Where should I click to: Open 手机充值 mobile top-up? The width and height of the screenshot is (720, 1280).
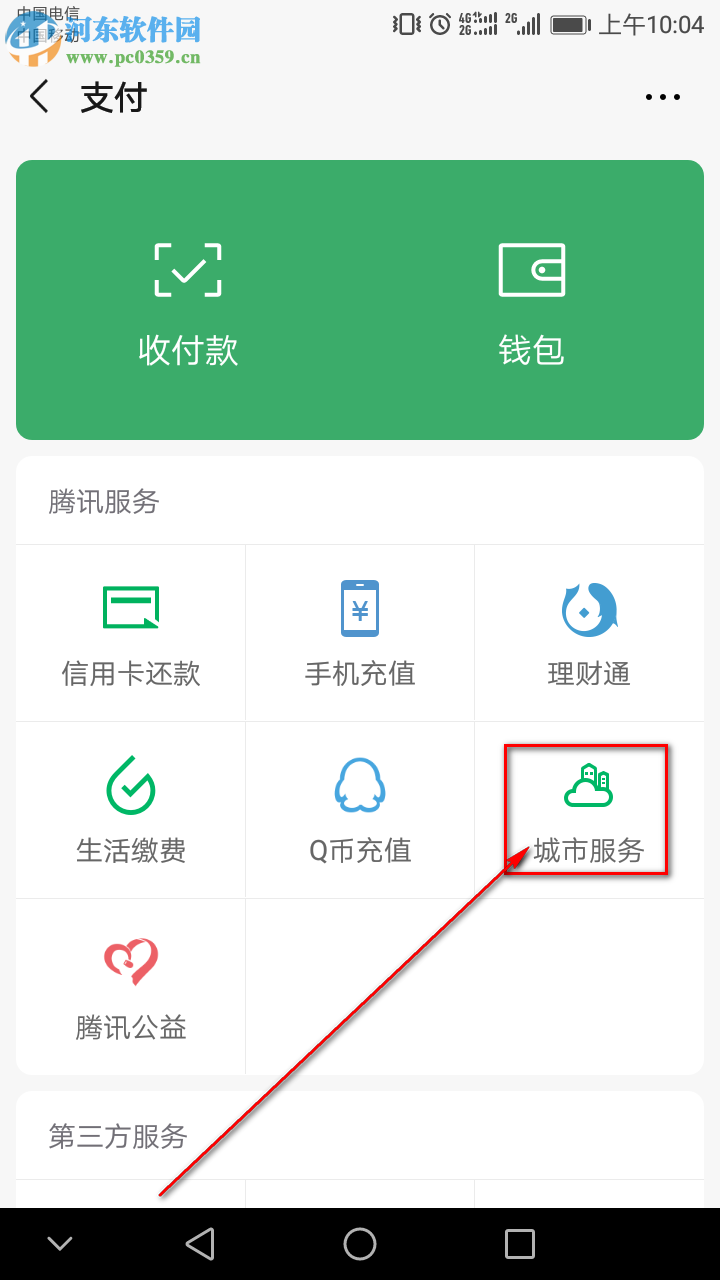[360, 630]
